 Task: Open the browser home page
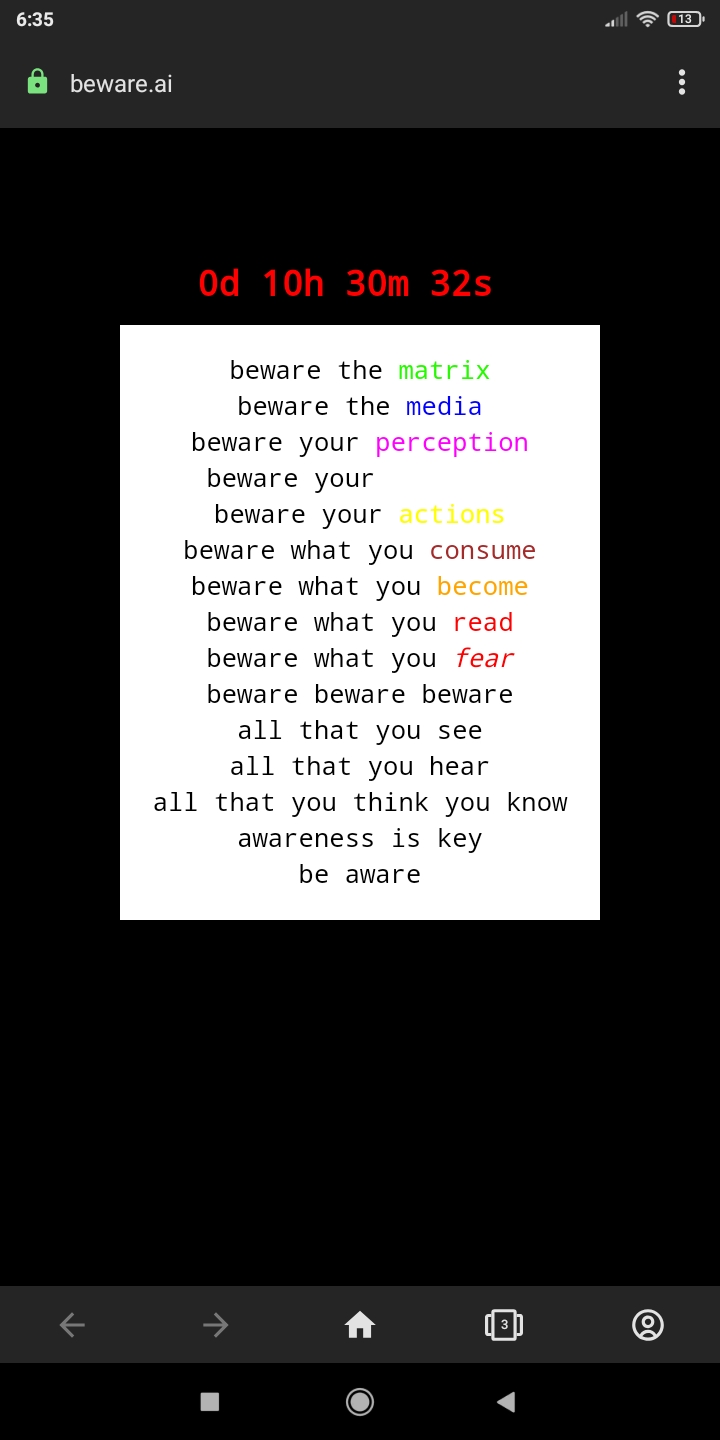(360, 1325)
